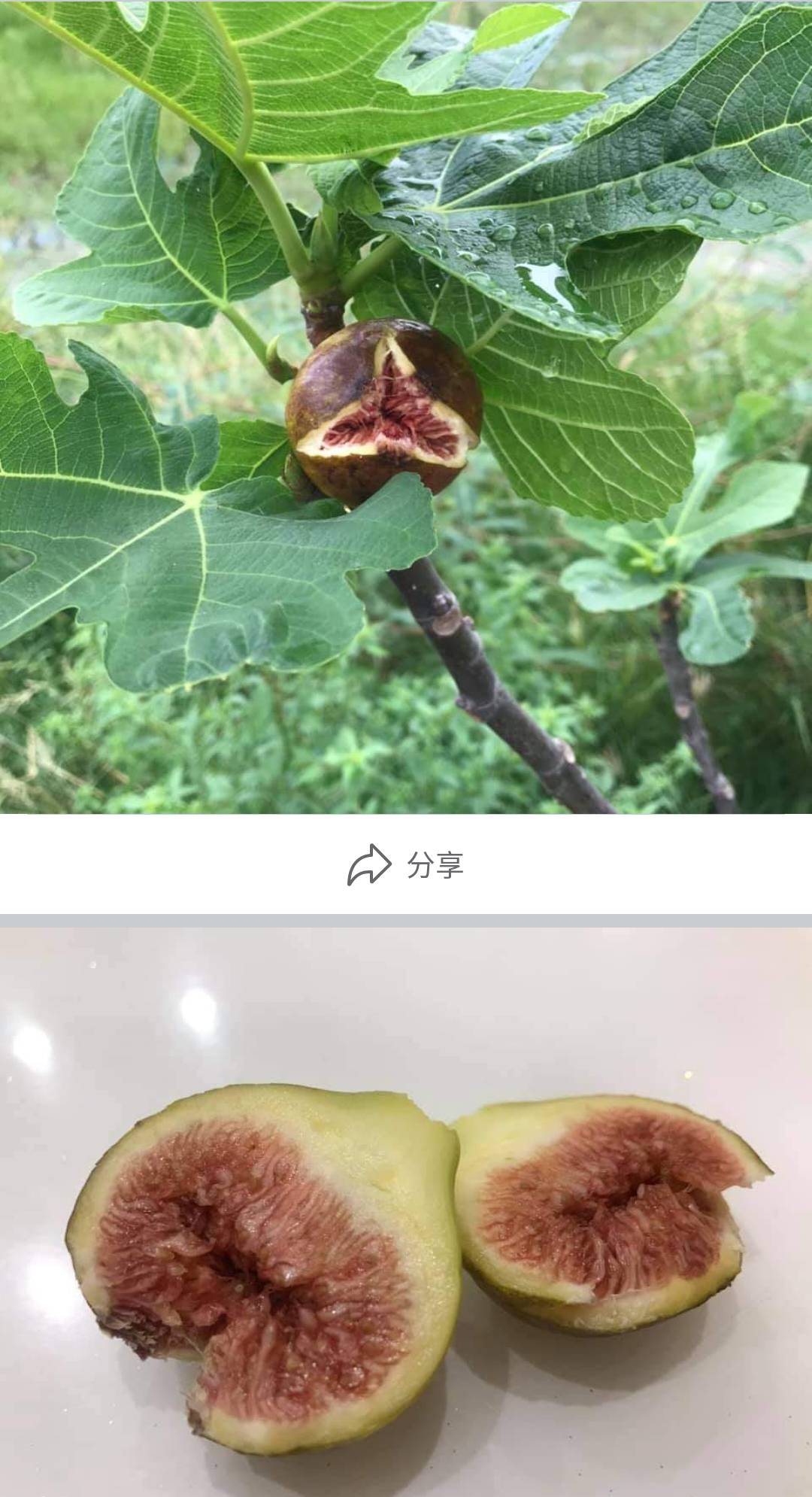Open the sliced fig photo

[x=406, y=1212]
